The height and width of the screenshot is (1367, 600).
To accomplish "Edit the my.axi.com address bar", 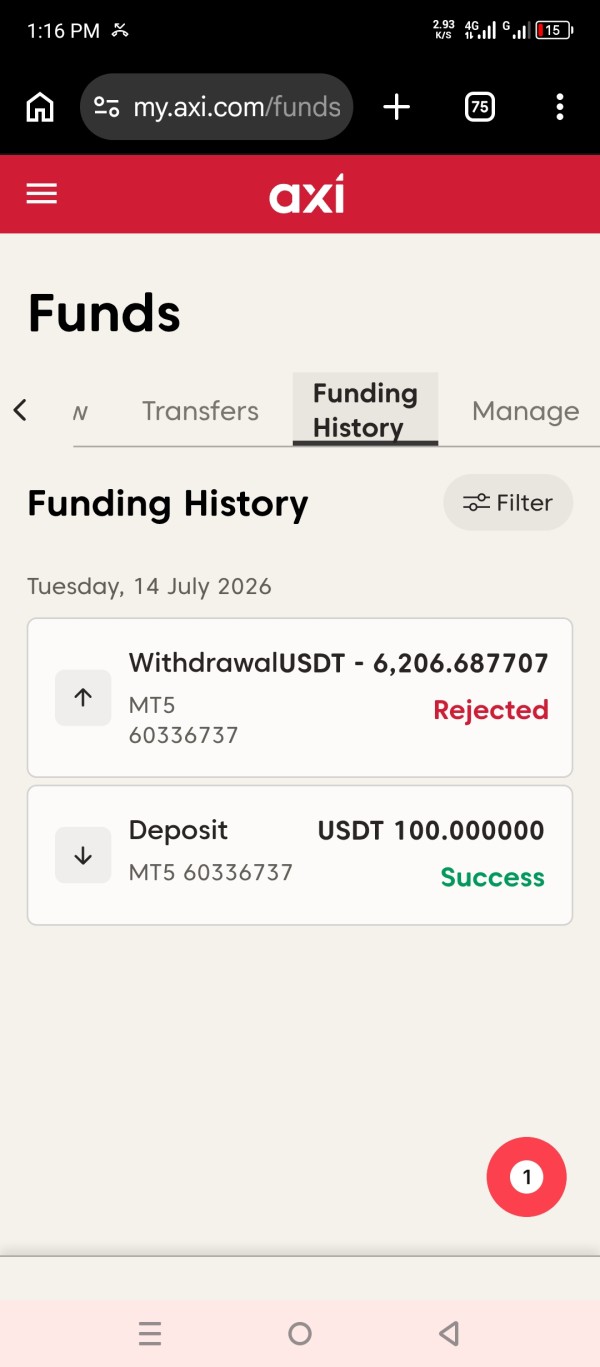I will (216, 107).
